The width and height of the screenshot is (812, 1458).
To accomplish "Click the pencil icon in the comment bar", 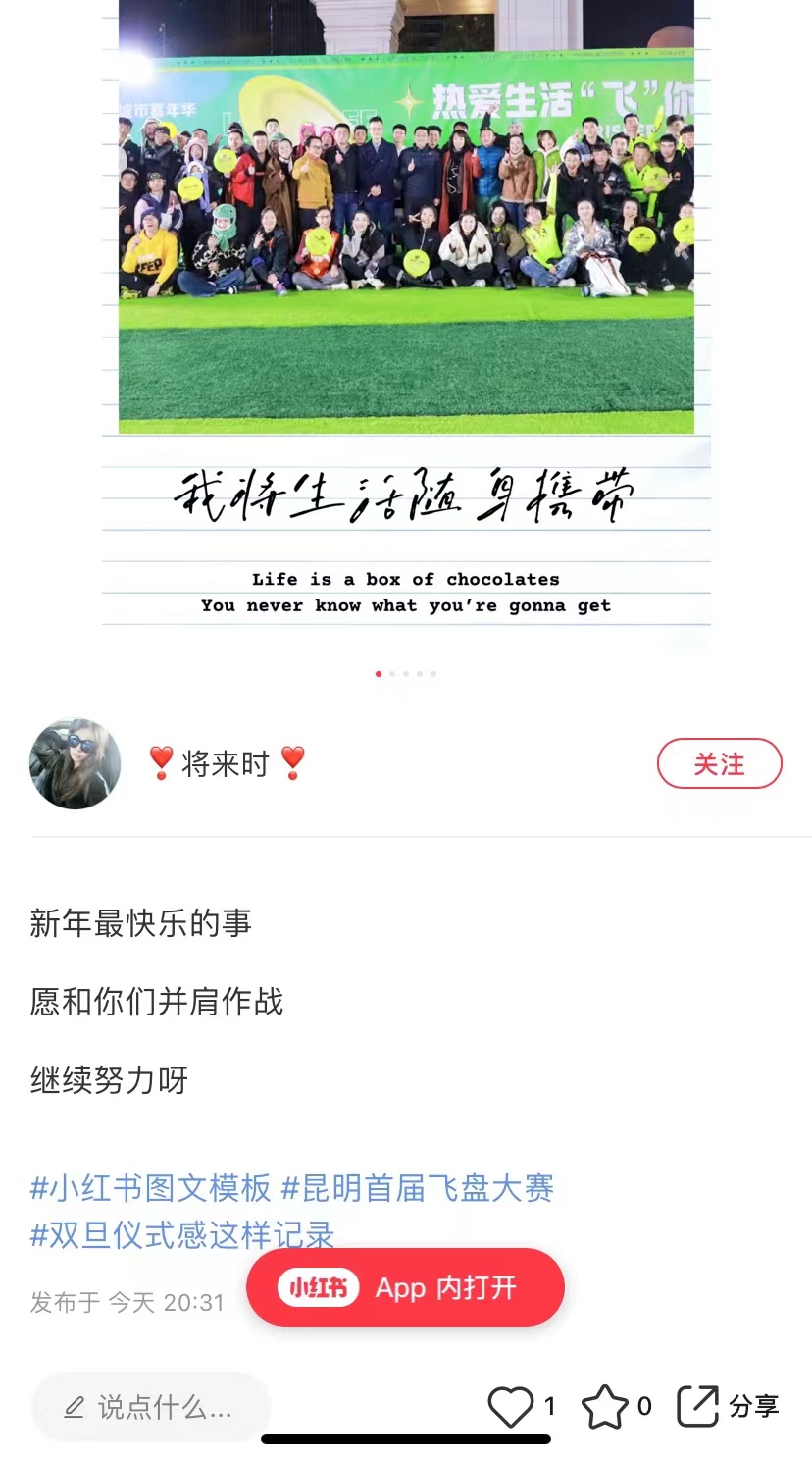I will 75,1407.
